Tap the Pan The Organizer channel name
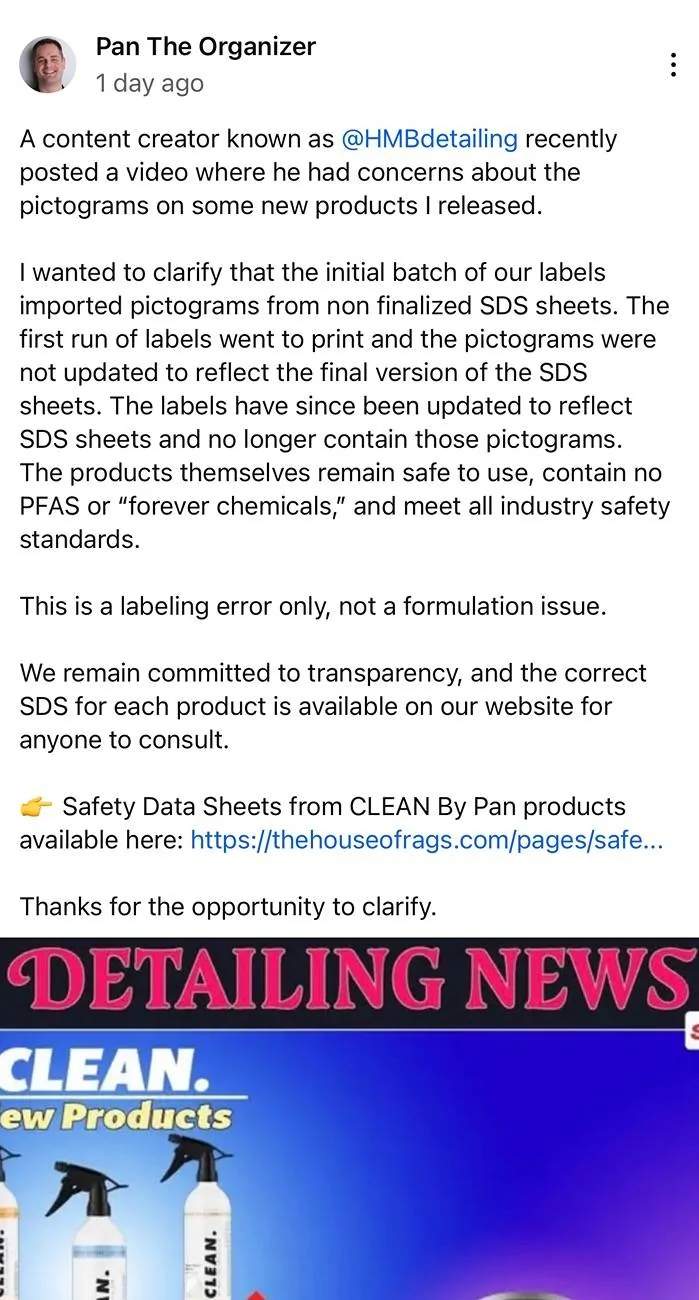 (x=206, y=46)
